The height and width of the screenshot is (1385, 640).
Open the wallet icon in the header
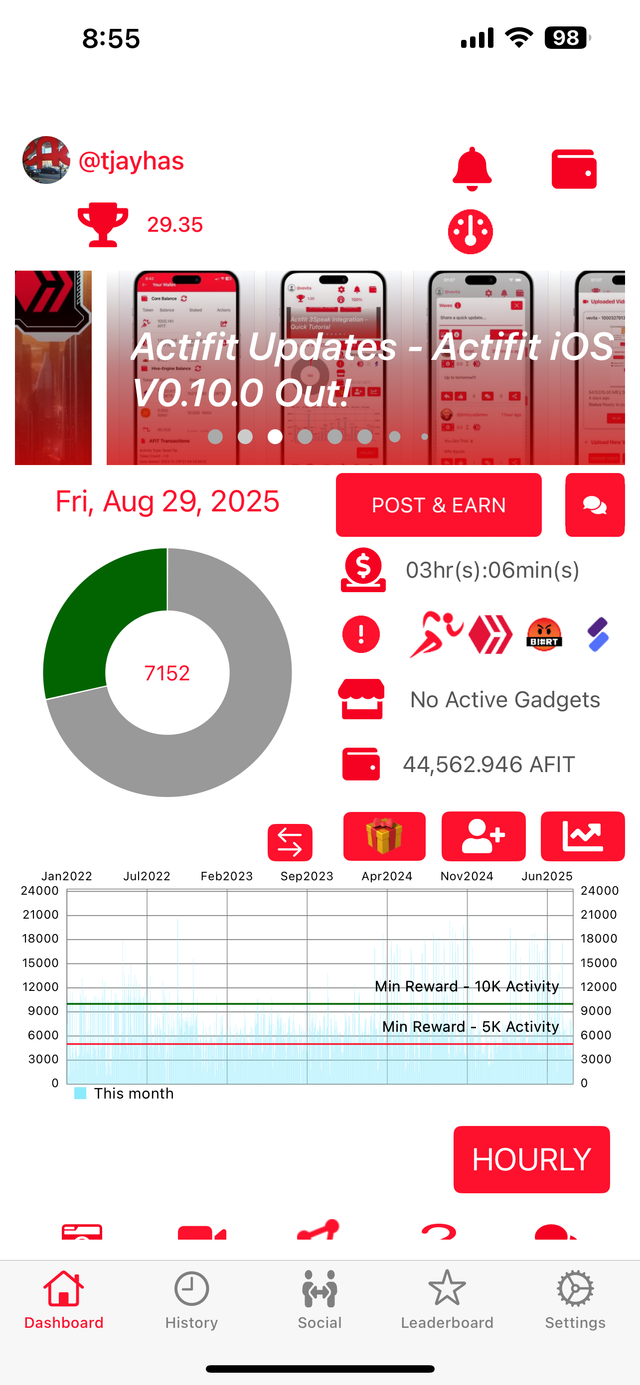point(574,168)
